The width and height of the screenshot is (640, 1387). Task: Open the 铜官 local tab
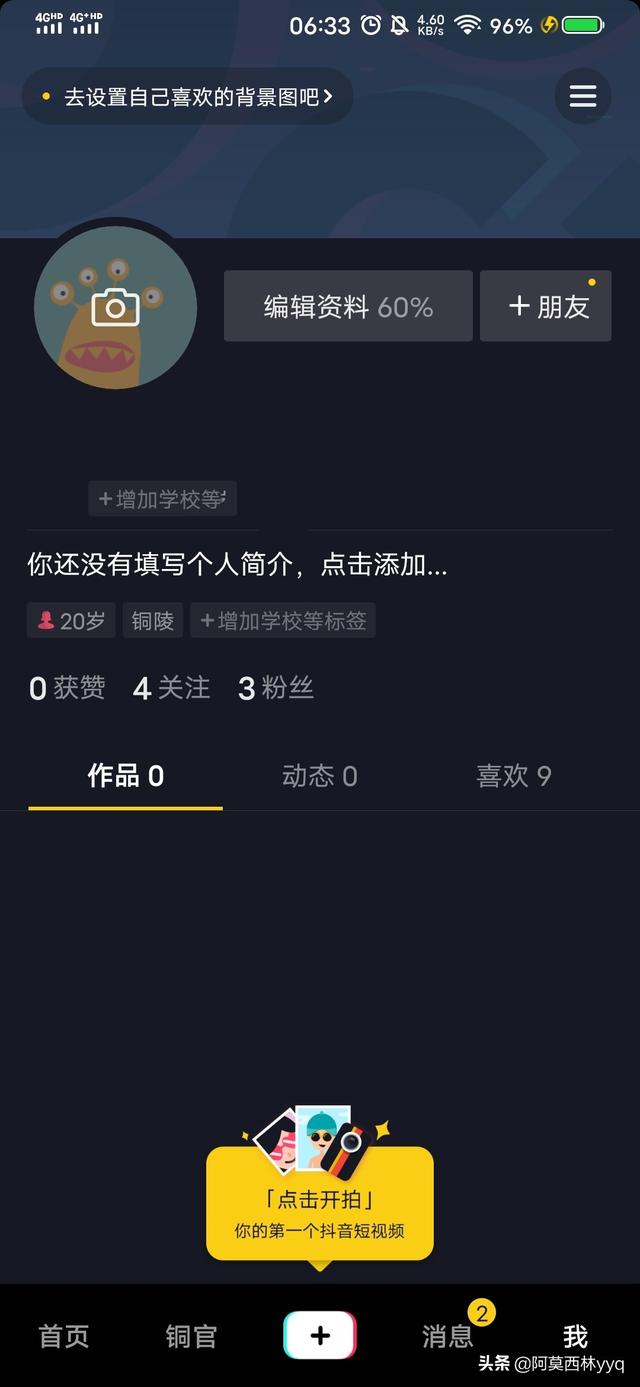[x=191, y=1336]
